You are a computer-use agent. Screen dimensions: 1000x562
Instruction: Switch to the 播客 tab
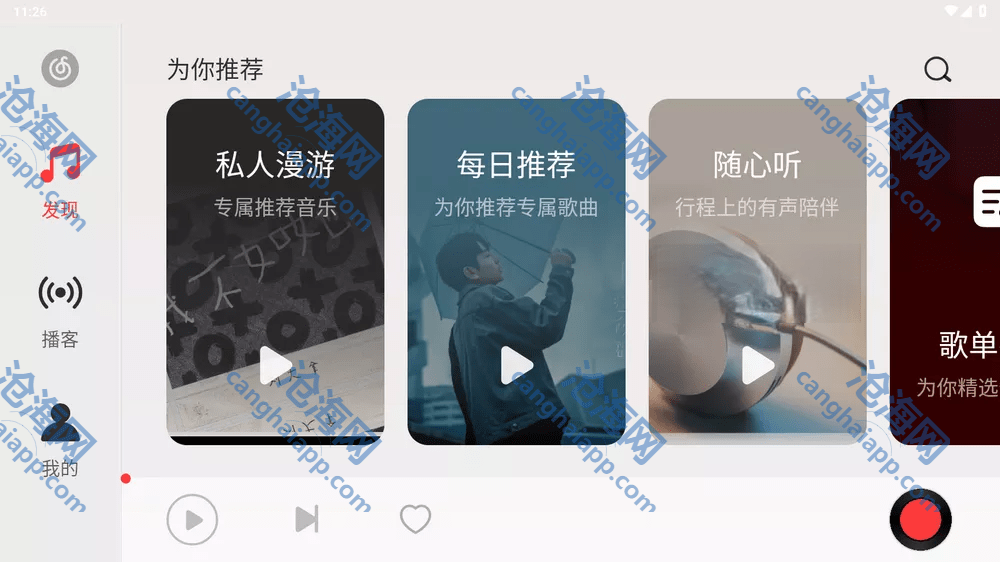point(60,310)
